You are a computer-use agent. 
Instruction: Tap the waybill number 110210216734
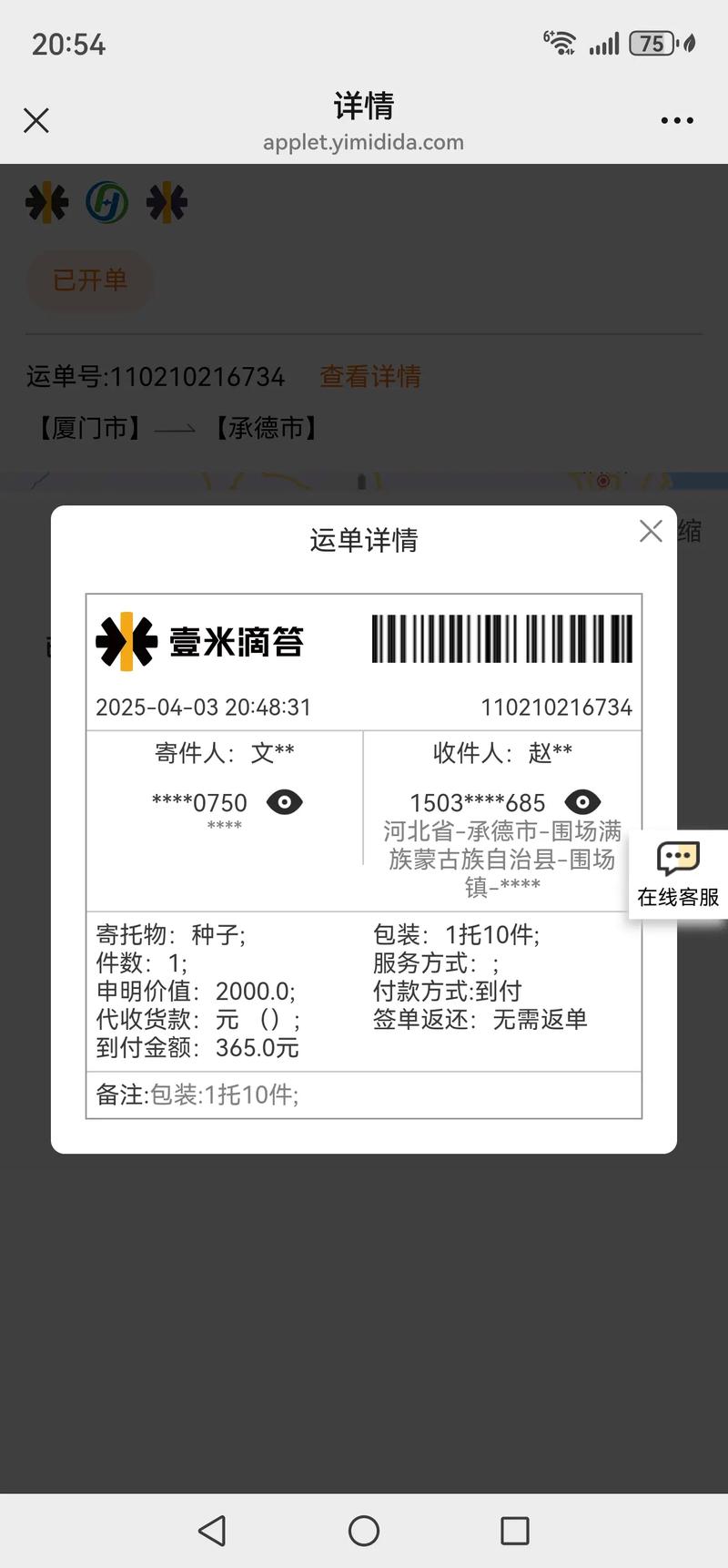coord(197,376)
